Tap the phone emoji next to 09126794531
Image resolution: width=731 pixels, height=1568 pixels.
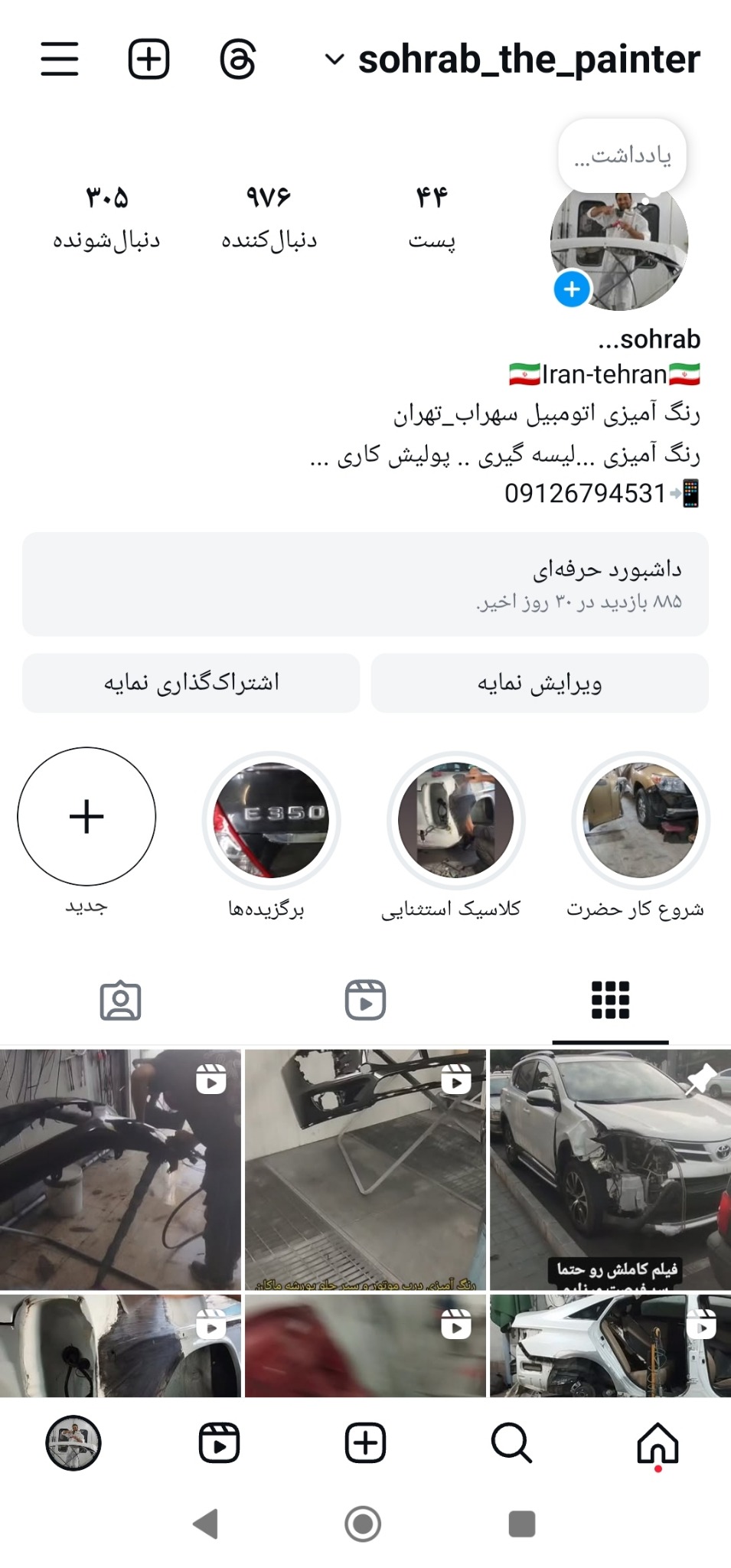(x=690, y=494)
